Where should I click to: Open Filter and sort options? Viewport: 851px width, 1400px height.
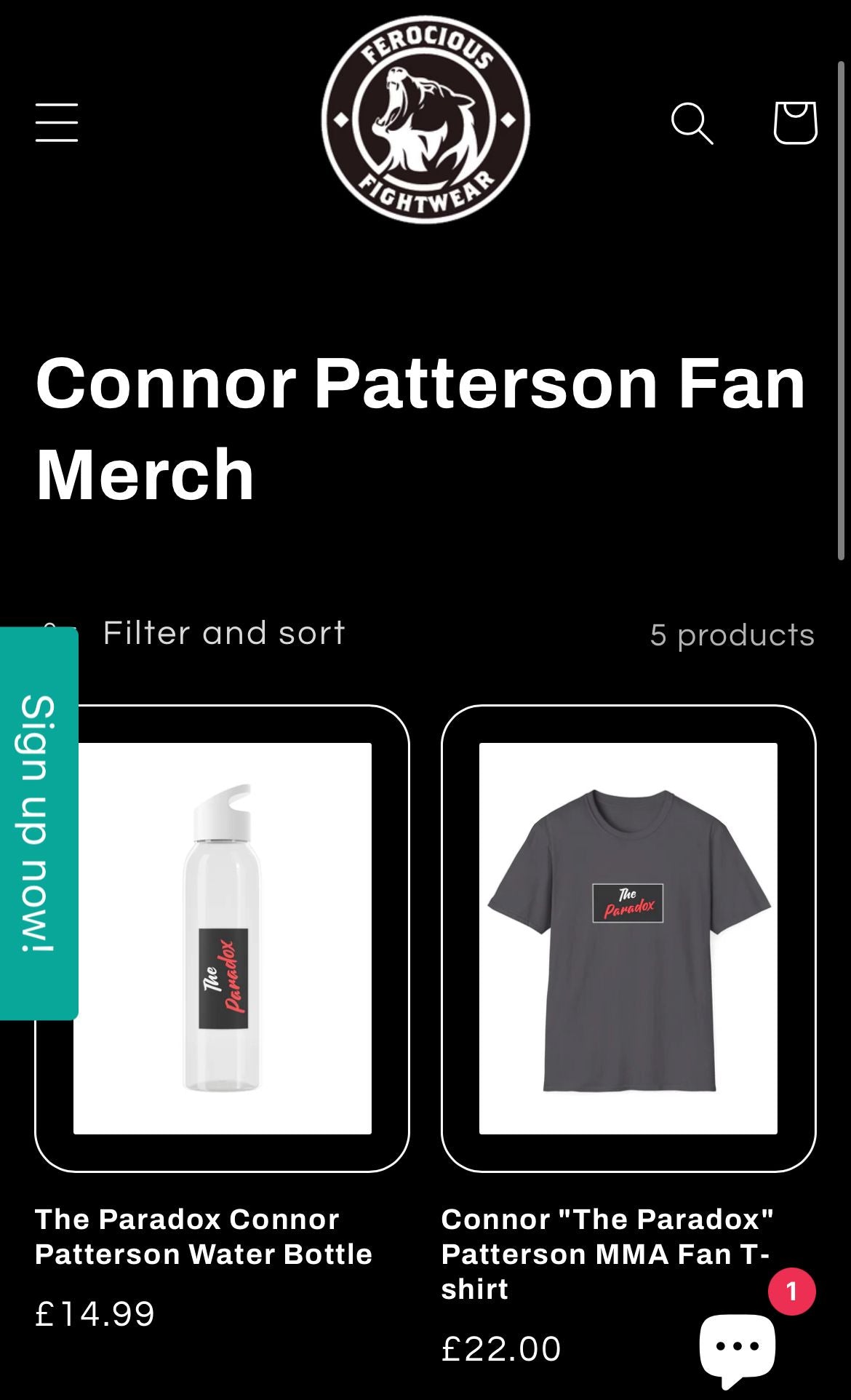(x=223, y=633)
